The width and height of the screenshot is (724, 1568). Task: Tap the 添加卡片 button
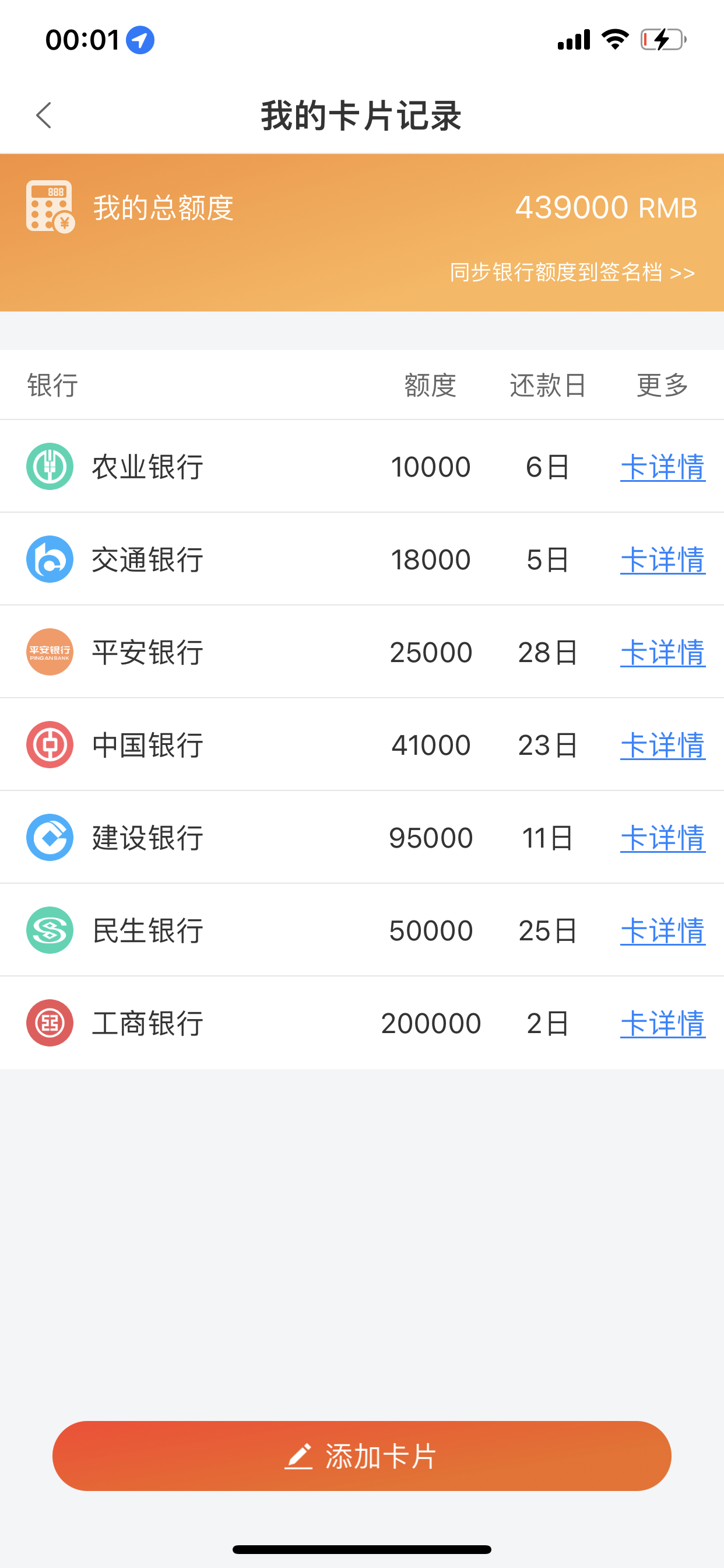[x=362, y=1456]
